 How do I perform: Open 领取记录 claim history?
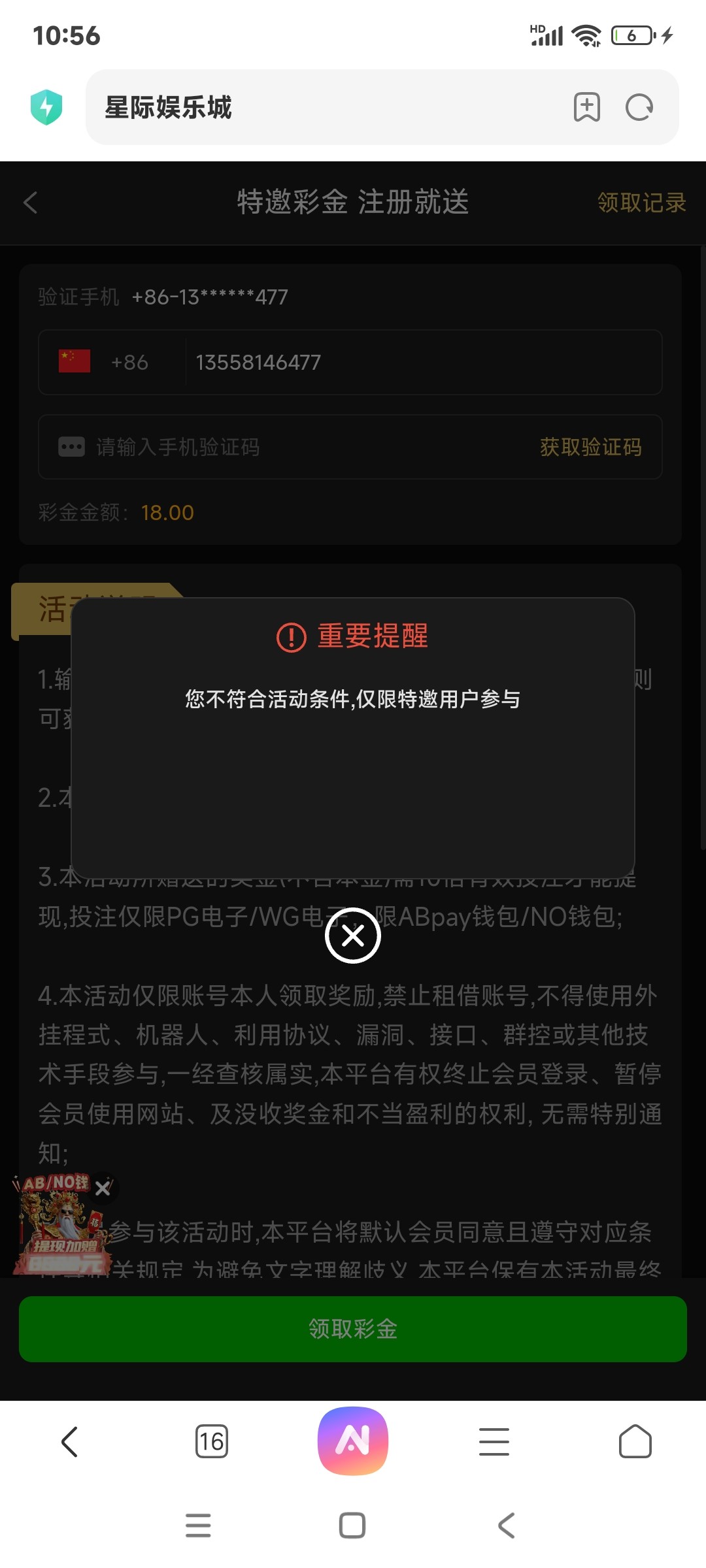(641, 203)
